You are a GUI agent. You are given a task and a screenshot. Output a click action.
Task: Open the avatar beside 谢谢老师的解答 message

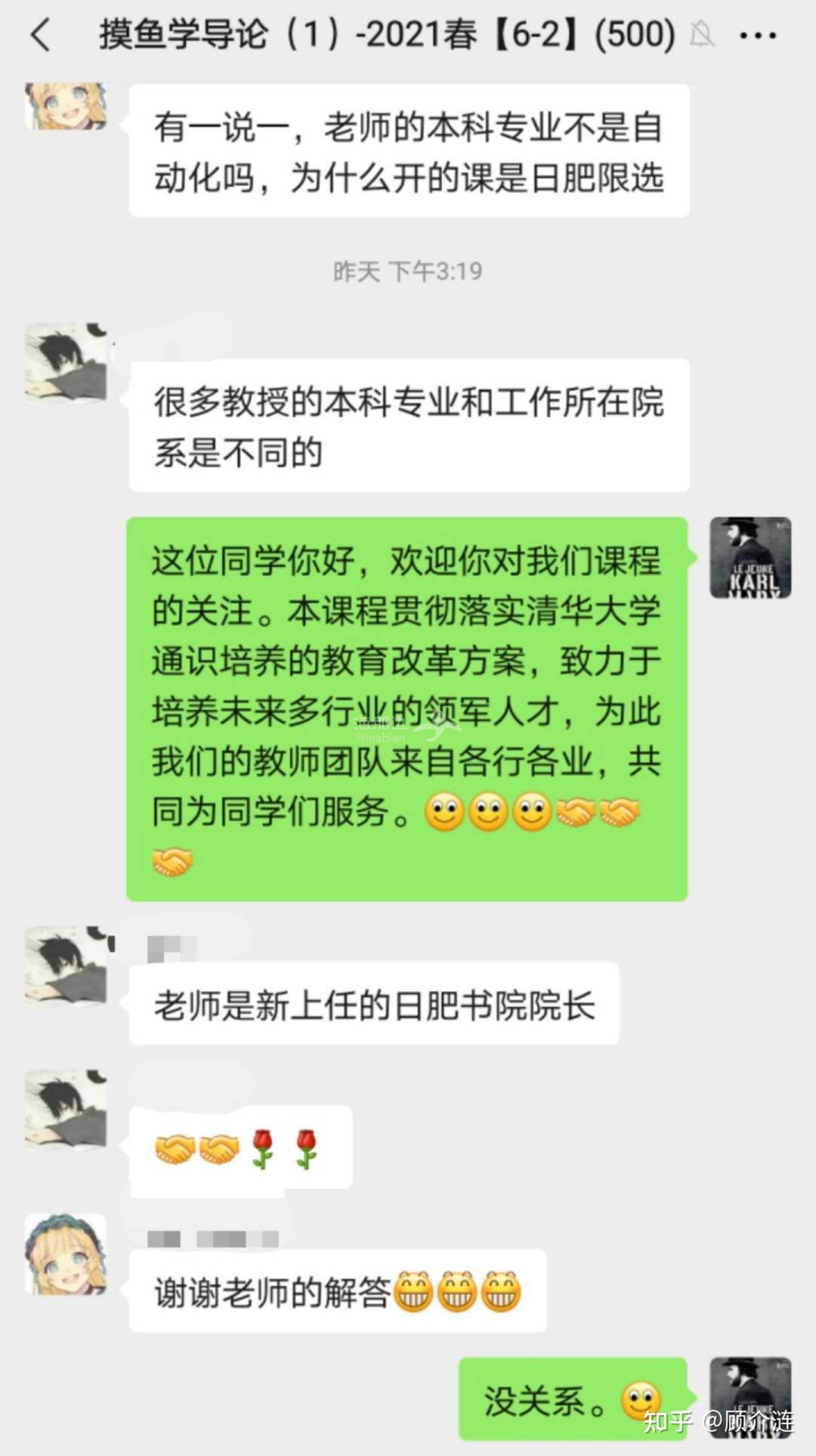(x=66, y=1254)
